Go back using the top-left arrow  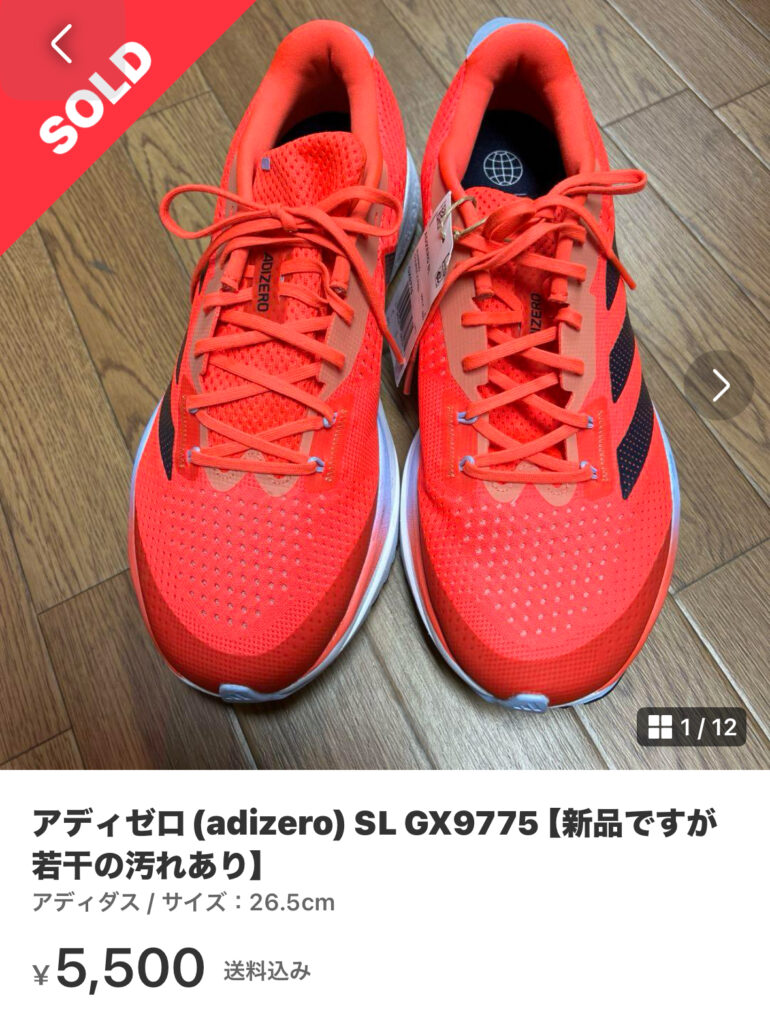point(62,44)
